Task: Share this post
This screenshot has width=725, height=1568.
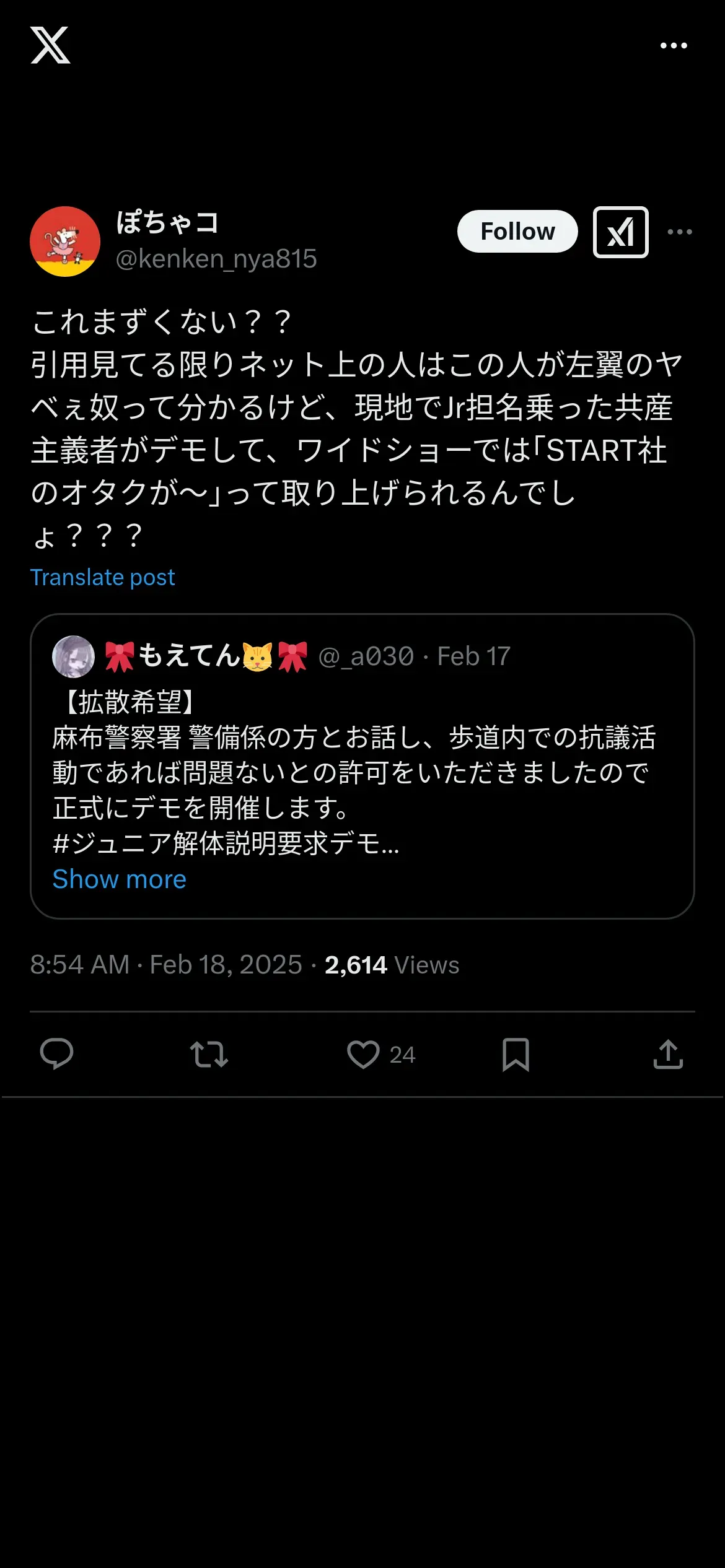Action: [668, 1054]
